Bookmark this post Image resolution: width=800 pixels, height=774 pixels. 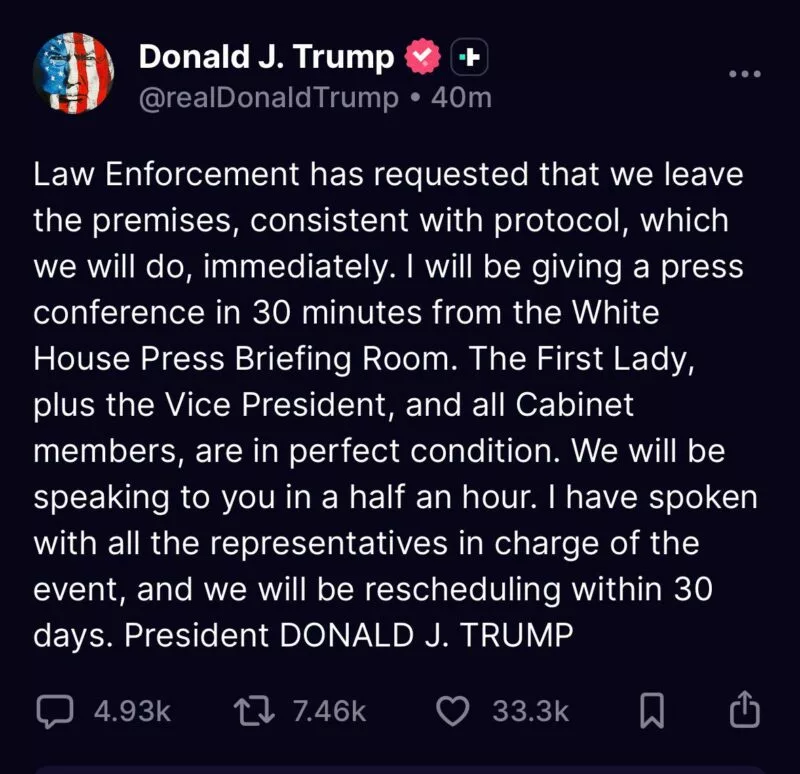[652, 711]
